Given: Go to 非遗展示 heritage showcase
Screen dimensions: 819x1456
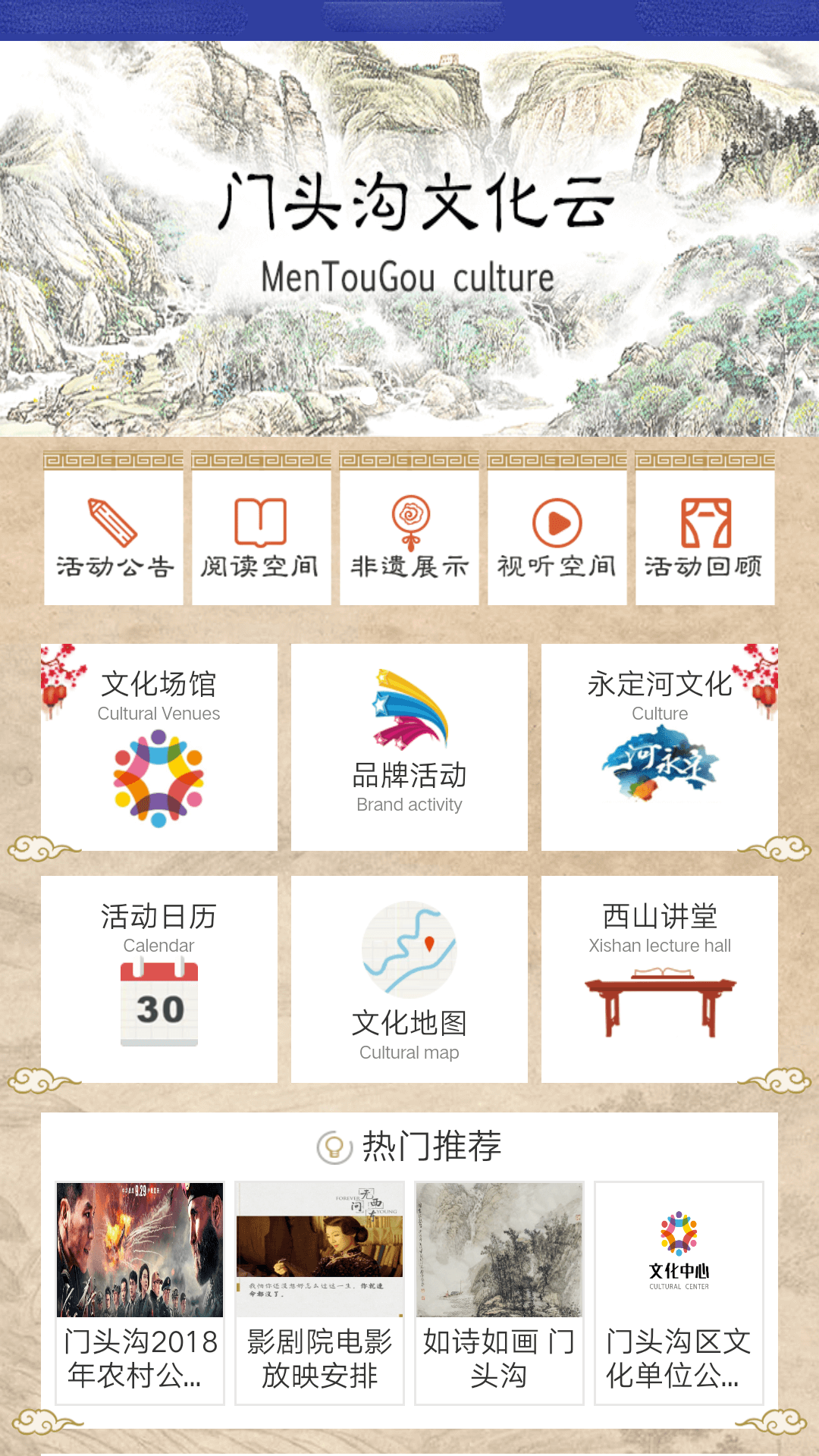Looking at the screenshot, I should click(409, 536).
